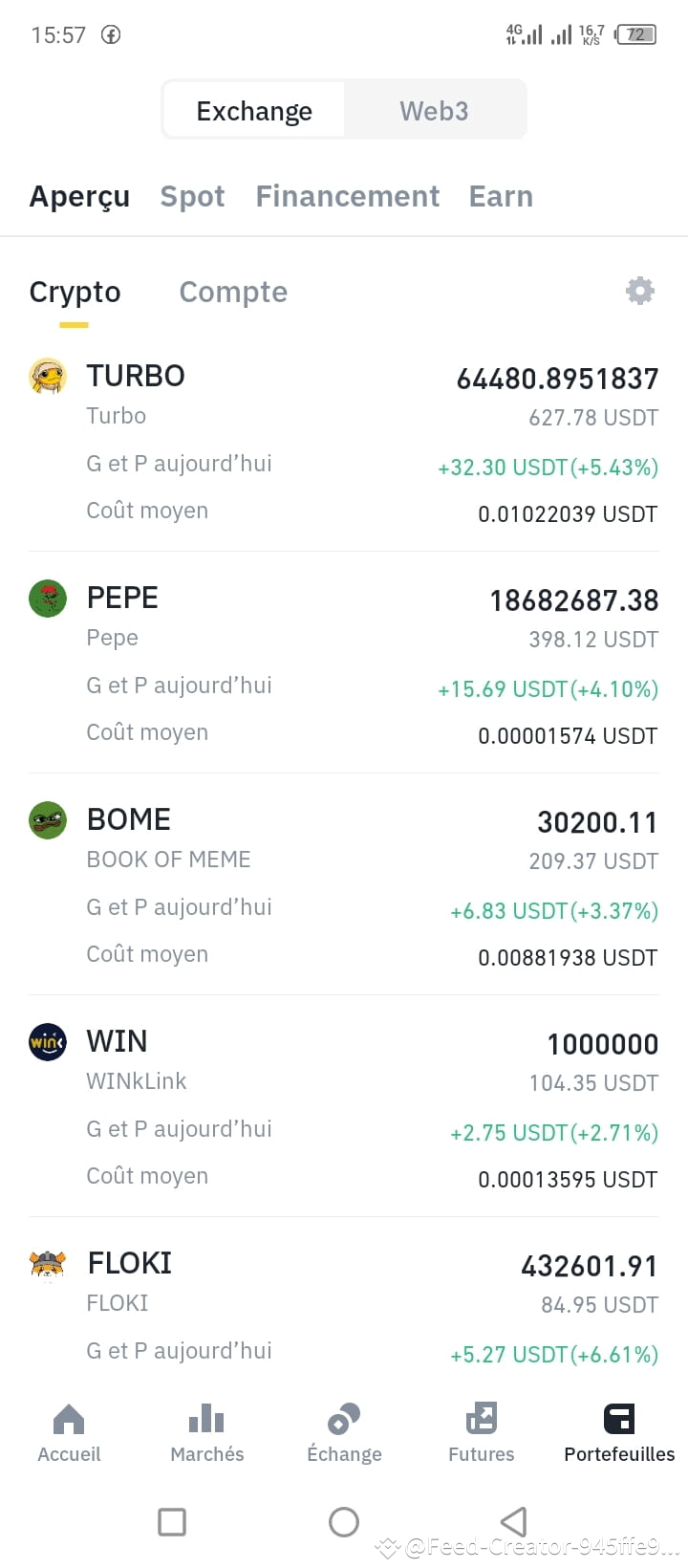Viewport: 688px width, 1568px height.
Task: Switch to the Financement tab
Action: click(x=348, y=196)
